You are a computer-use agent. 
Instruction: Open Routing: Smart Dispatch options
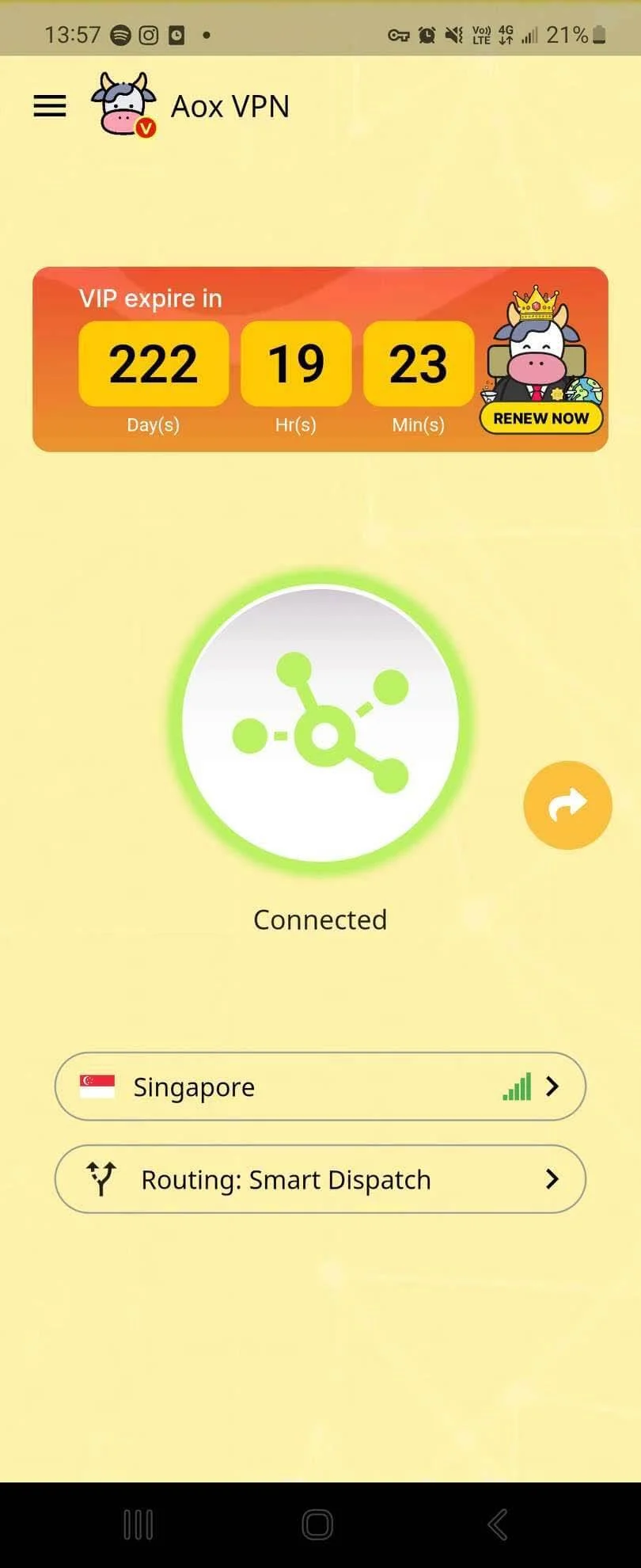tap(320, 1179)
